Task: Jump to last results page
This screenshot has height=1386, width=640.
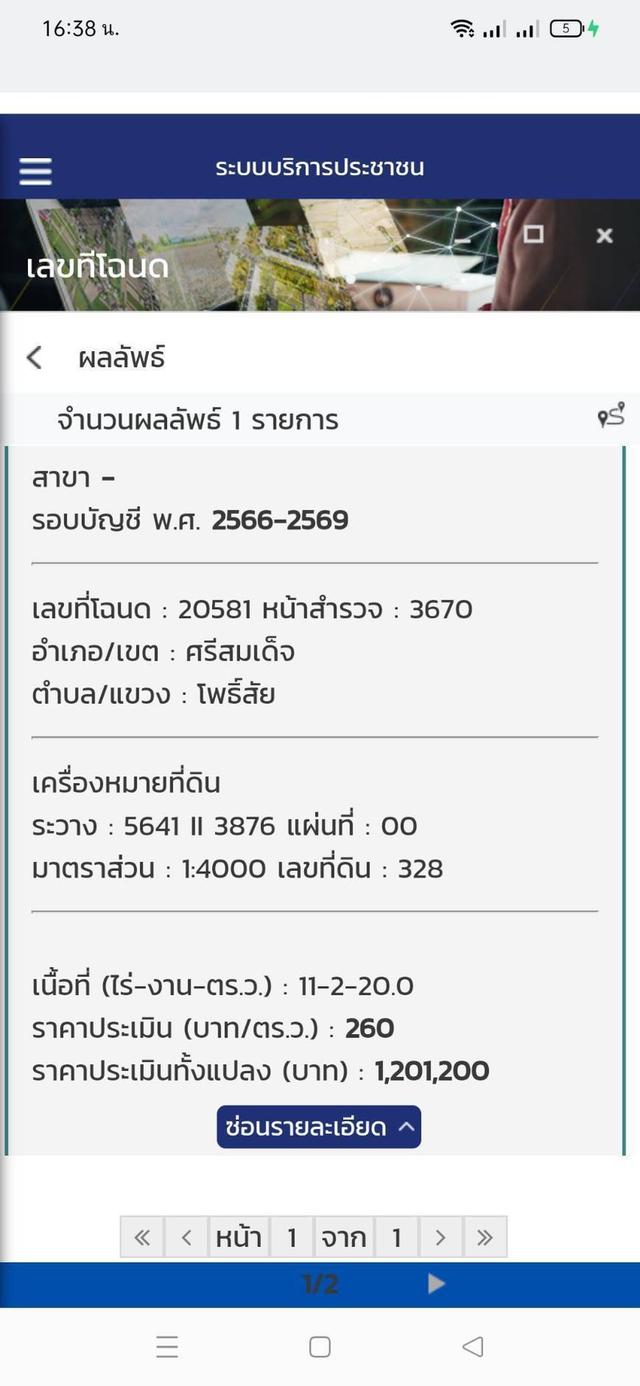Action: 485,1238
